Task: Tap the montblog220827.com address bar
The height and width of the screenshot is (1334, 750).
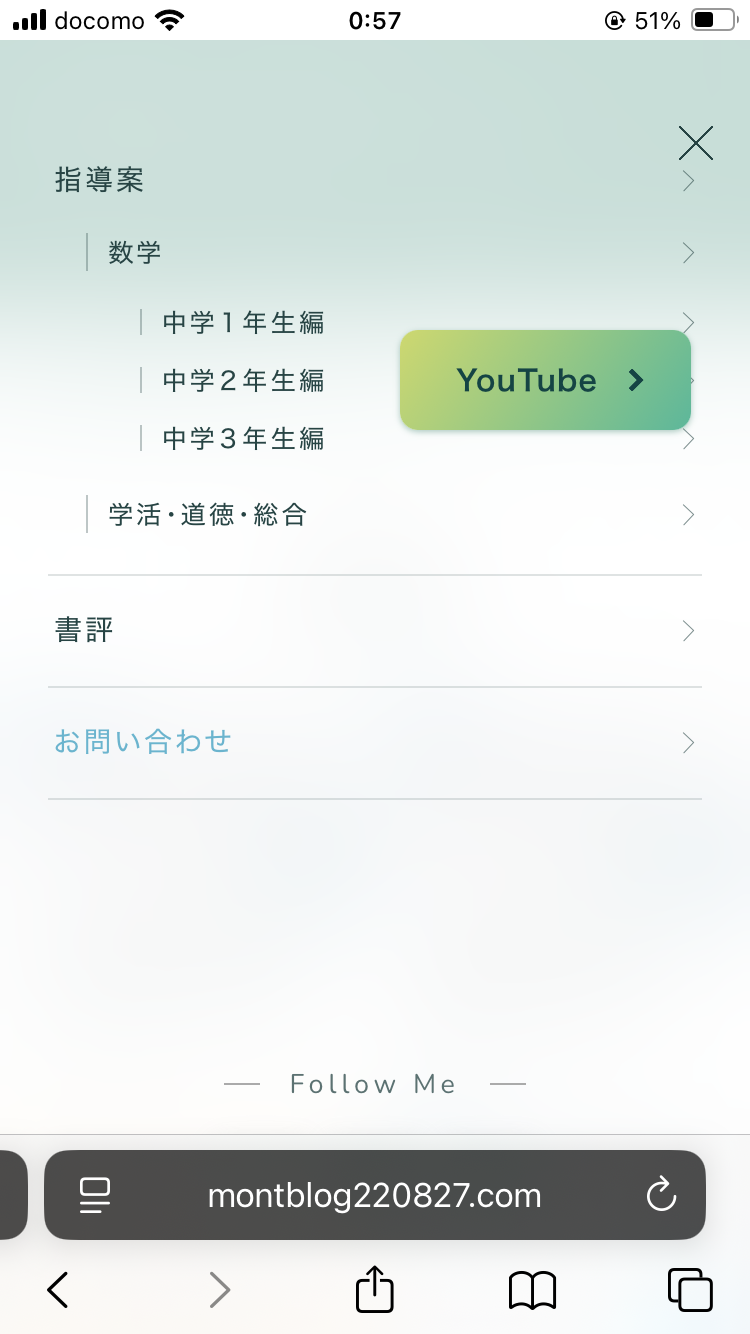Action: (x=375, y=1195)
